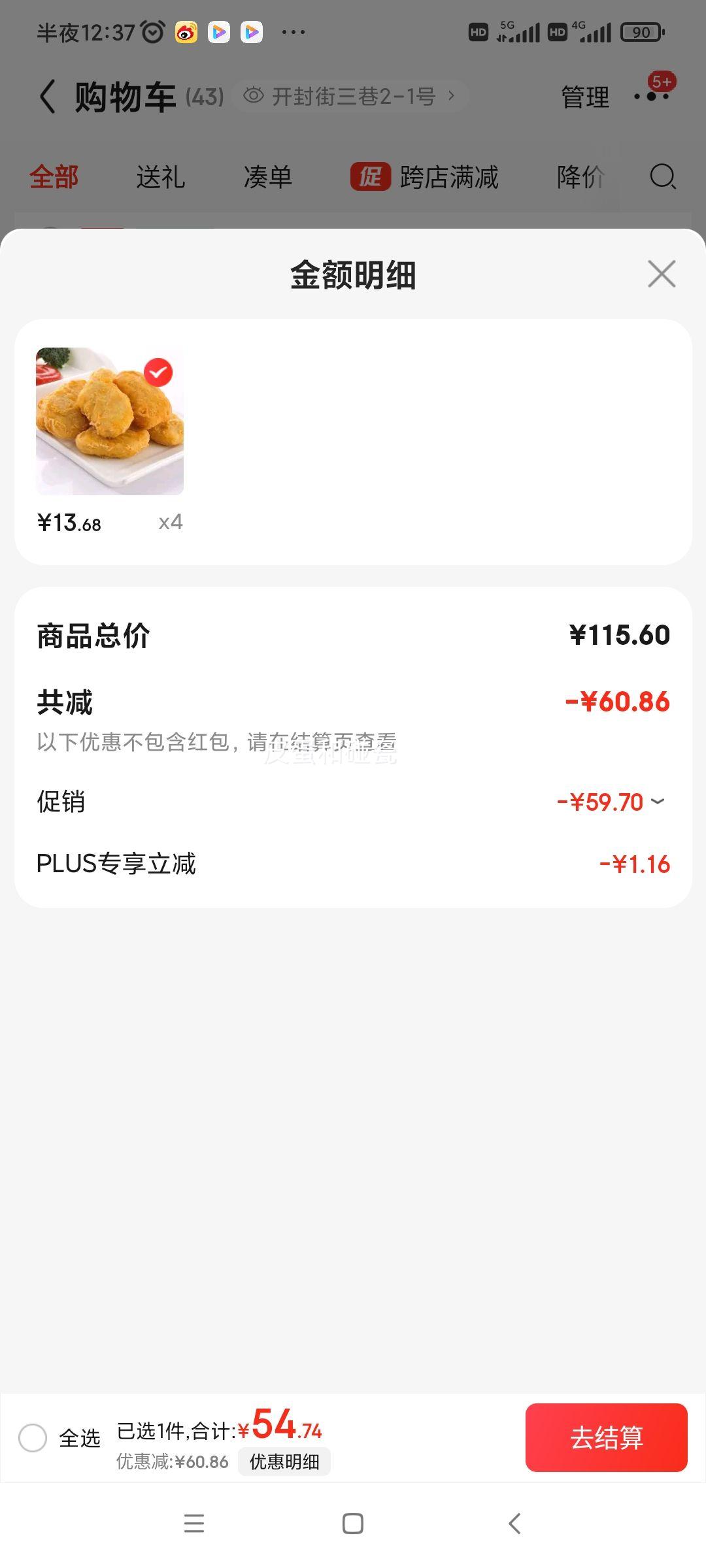This screenshot has width=706, height=1568.
Task: Select the 全部 tab
Action: coord(54,177)
